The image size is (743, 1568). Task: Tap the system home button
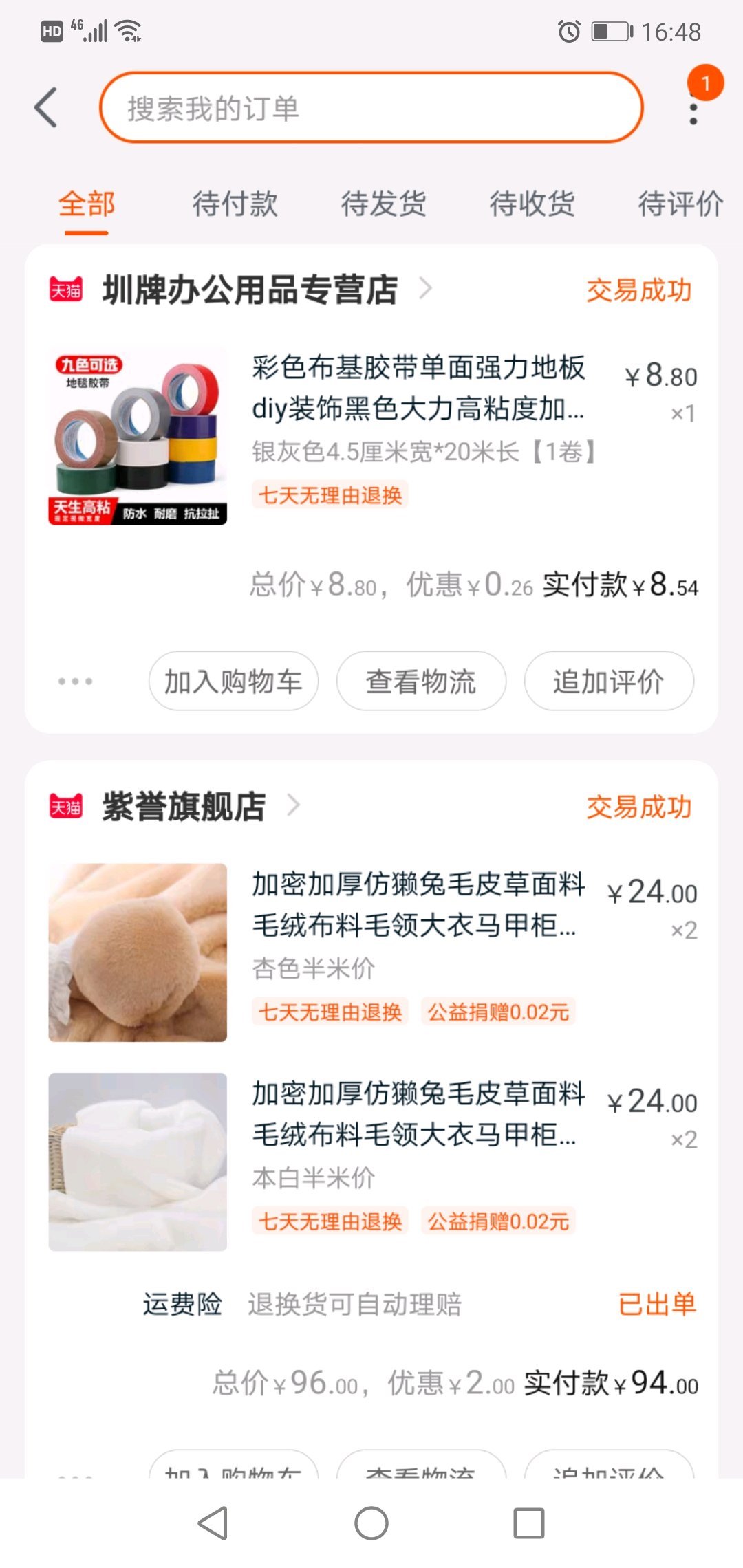371,1523
